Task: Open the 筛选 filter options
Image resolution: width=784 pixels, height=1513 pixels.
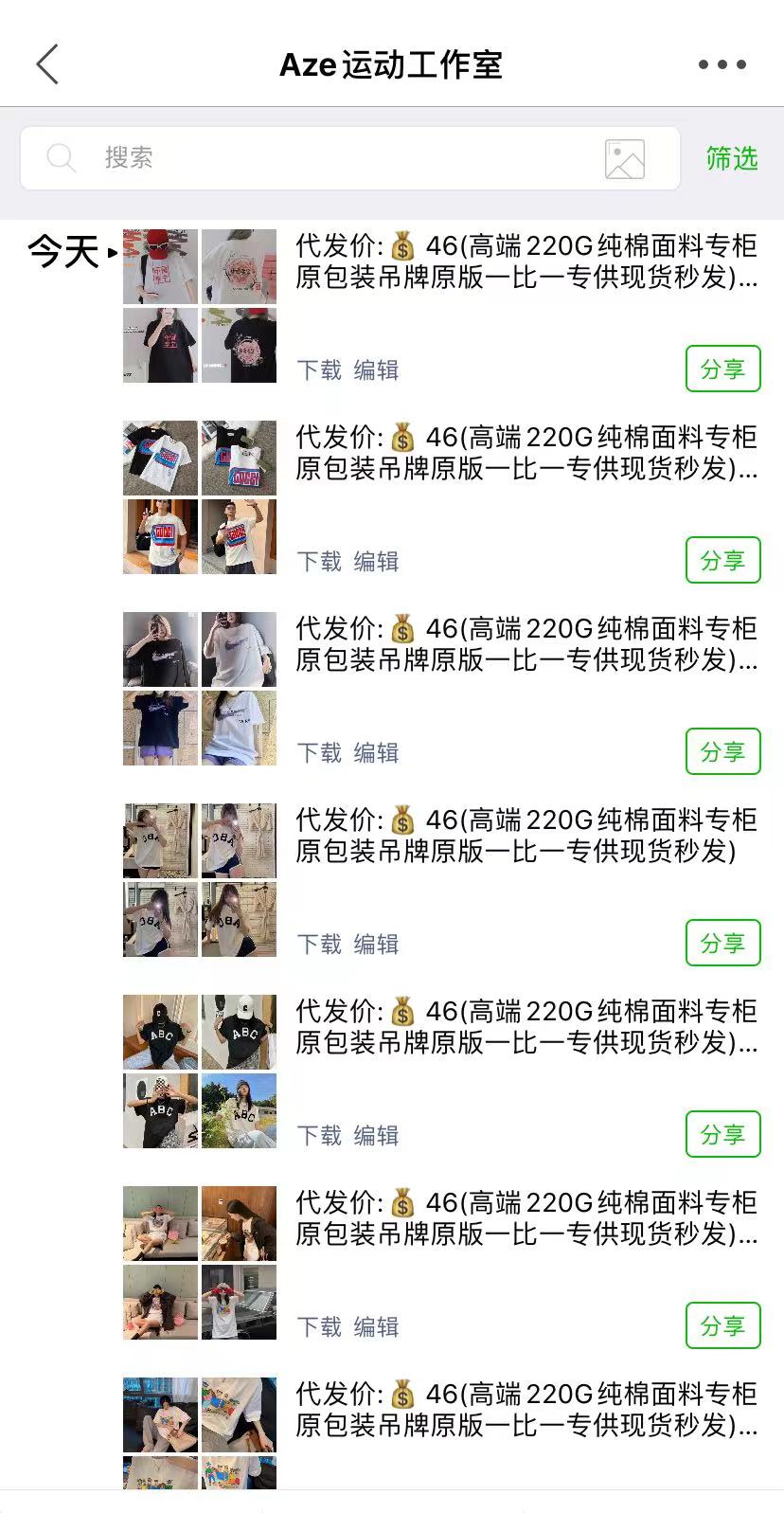Action: 732,158
